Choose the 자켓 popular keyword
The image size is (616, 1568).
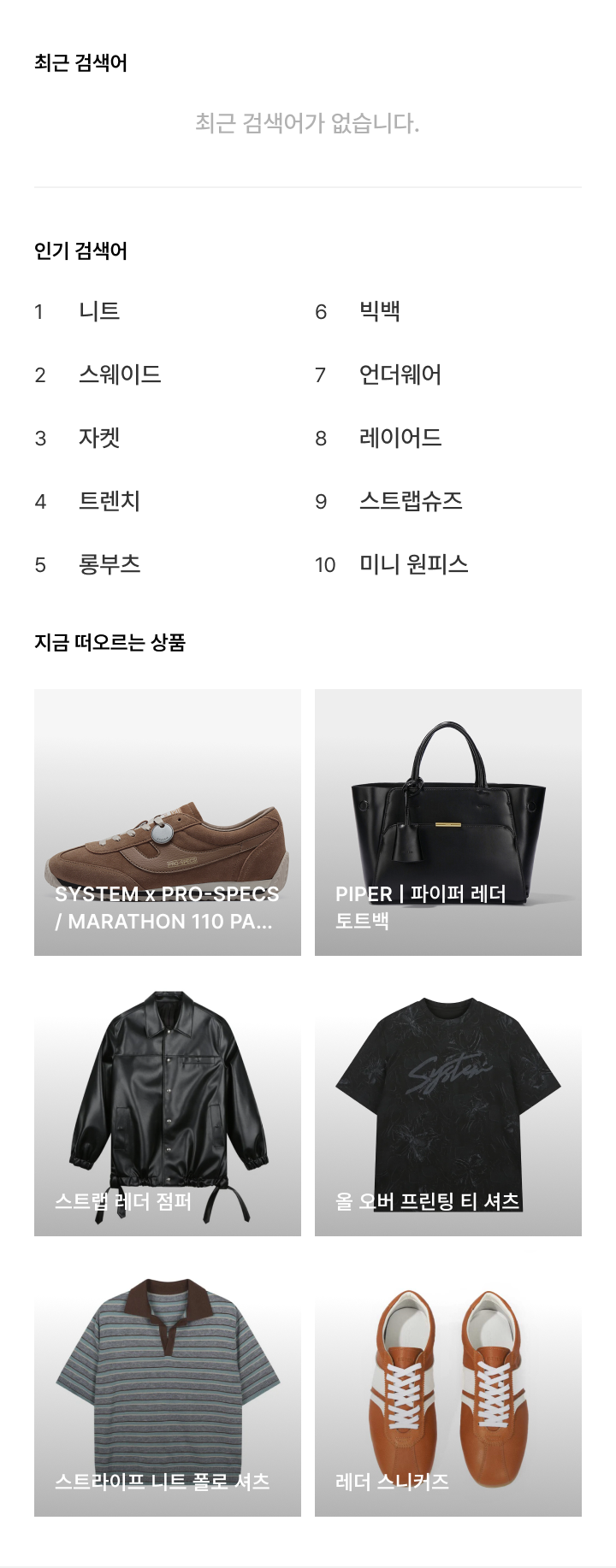99,439
